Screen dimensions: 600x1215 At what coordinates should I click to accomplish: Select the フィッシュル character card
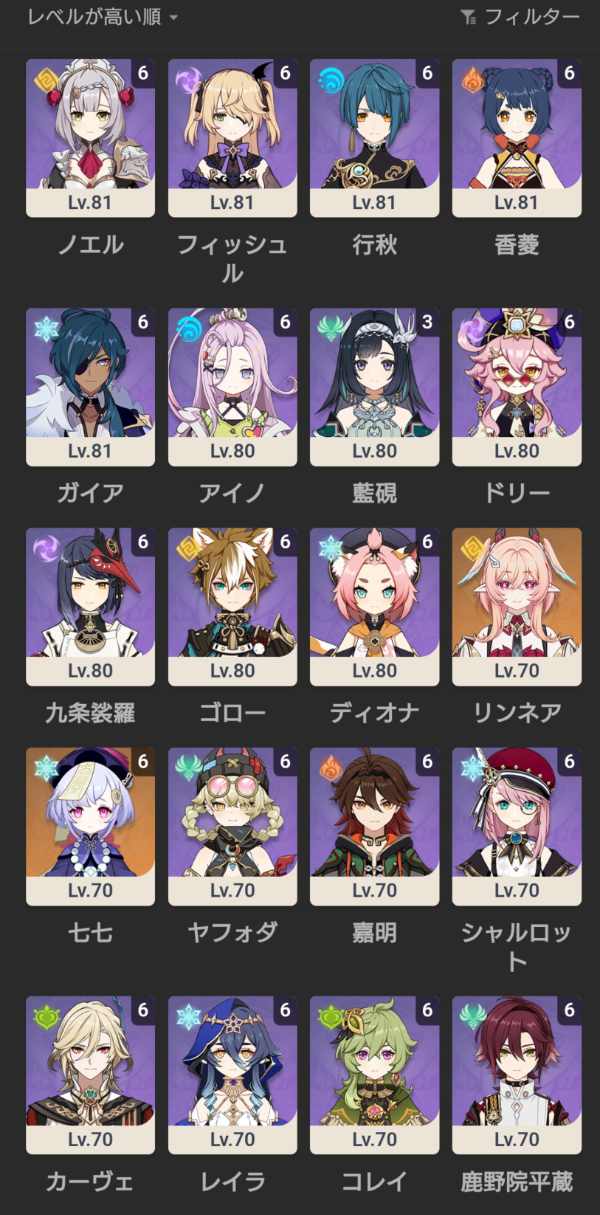[232, 137]
